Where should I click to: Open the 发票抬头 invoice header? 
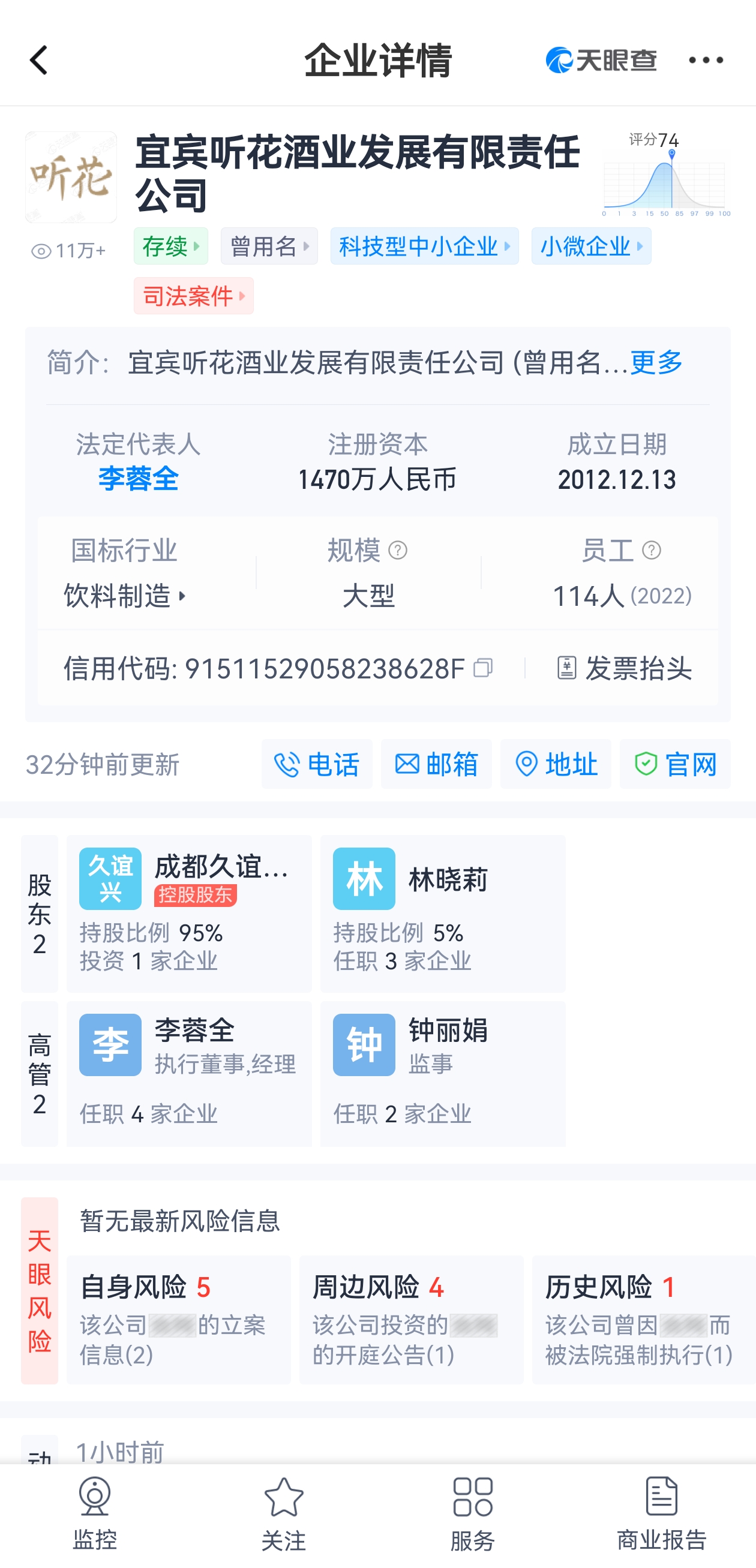click(x=625, y=668)
